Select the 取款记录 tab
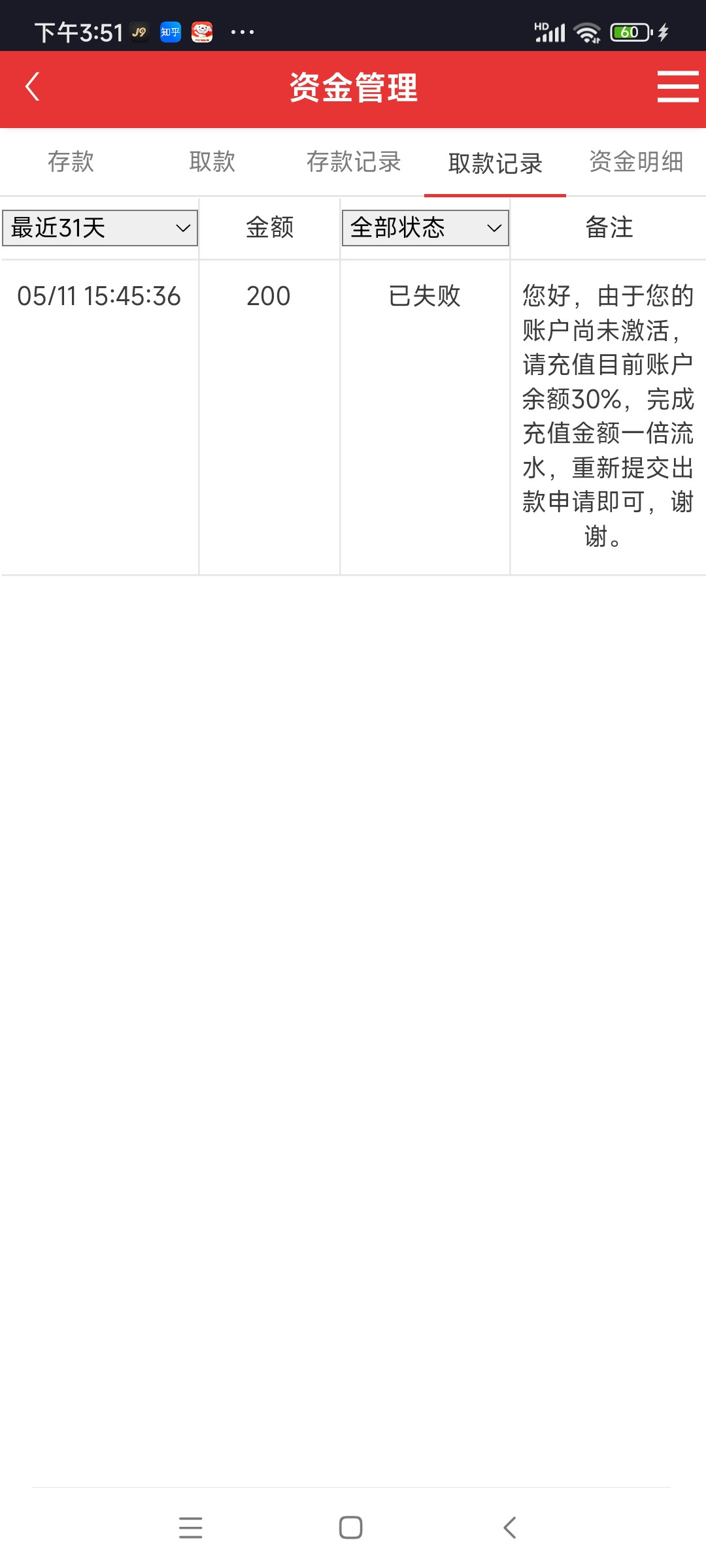This screenshot has height=1568, width=706. pyautogui.click(x=495, y=163)
